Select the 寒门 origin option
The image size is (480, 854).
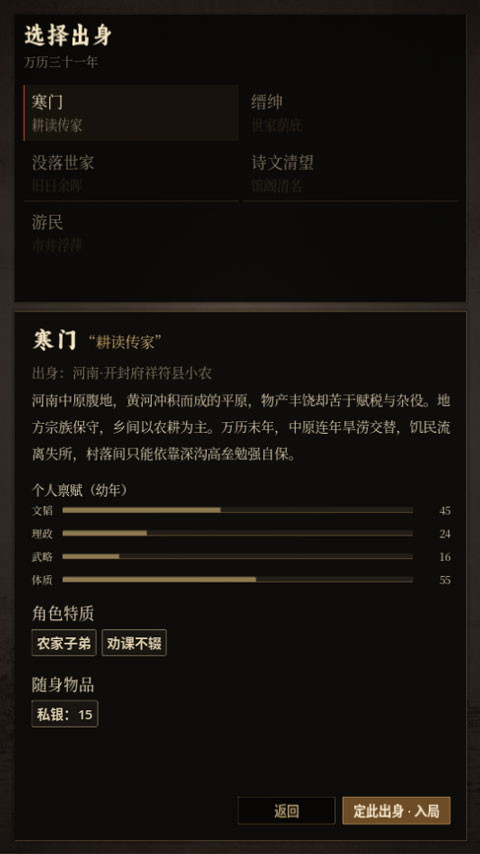tap(131, 113)
